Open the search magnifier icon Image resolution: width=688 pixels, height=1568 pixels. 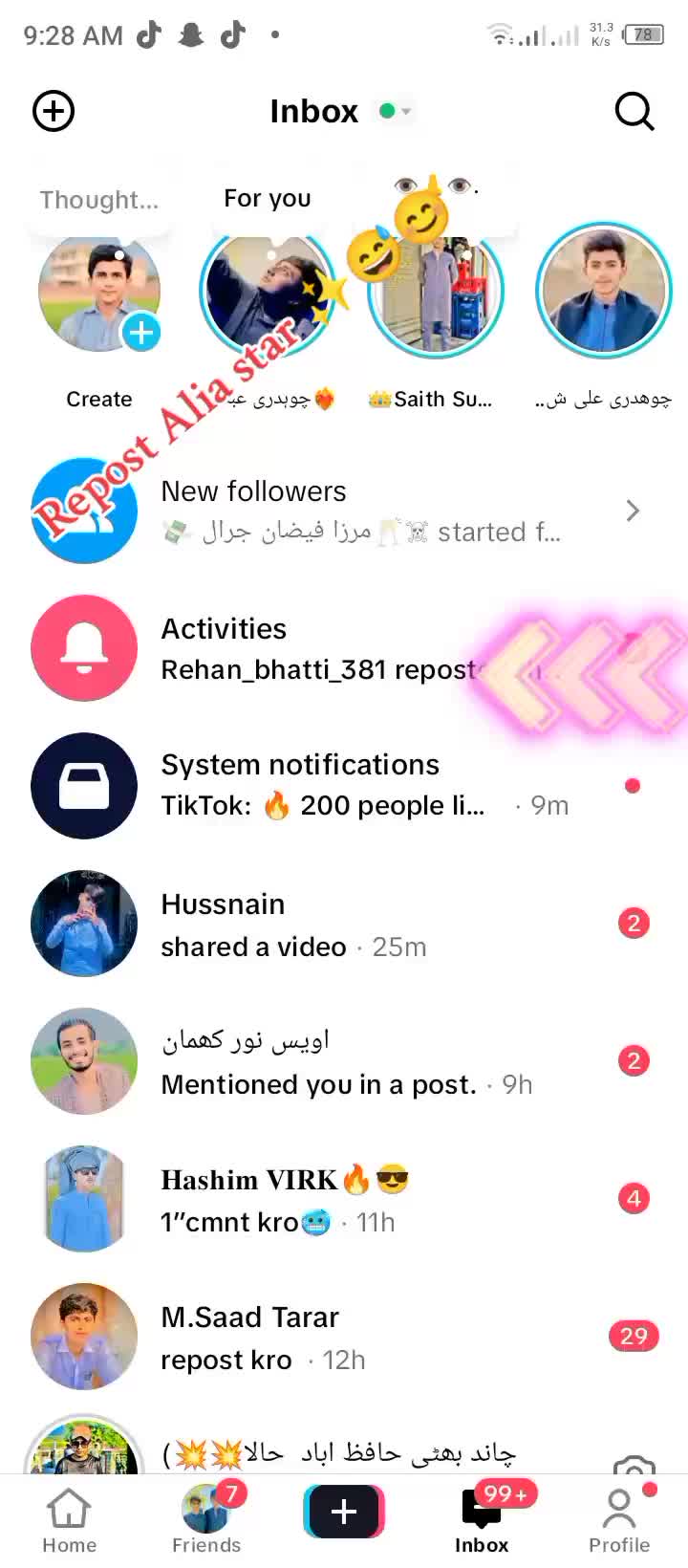tap(634, 111)
